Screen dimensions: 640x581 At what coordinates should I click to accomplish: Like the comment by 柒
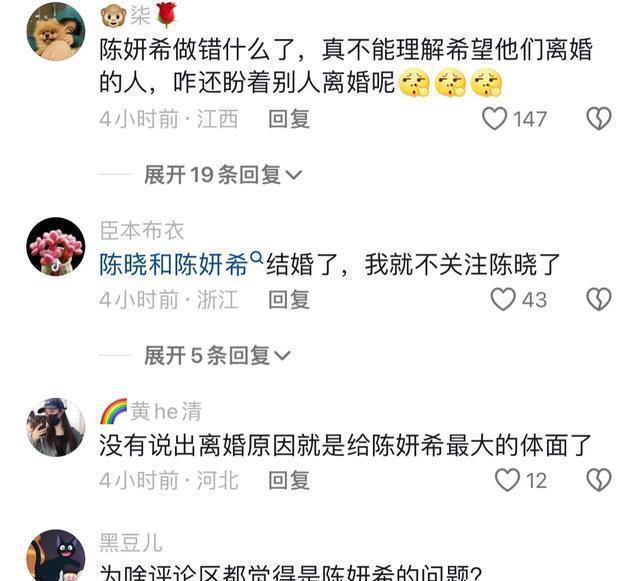pyautogui.click(x=495, y=119)
